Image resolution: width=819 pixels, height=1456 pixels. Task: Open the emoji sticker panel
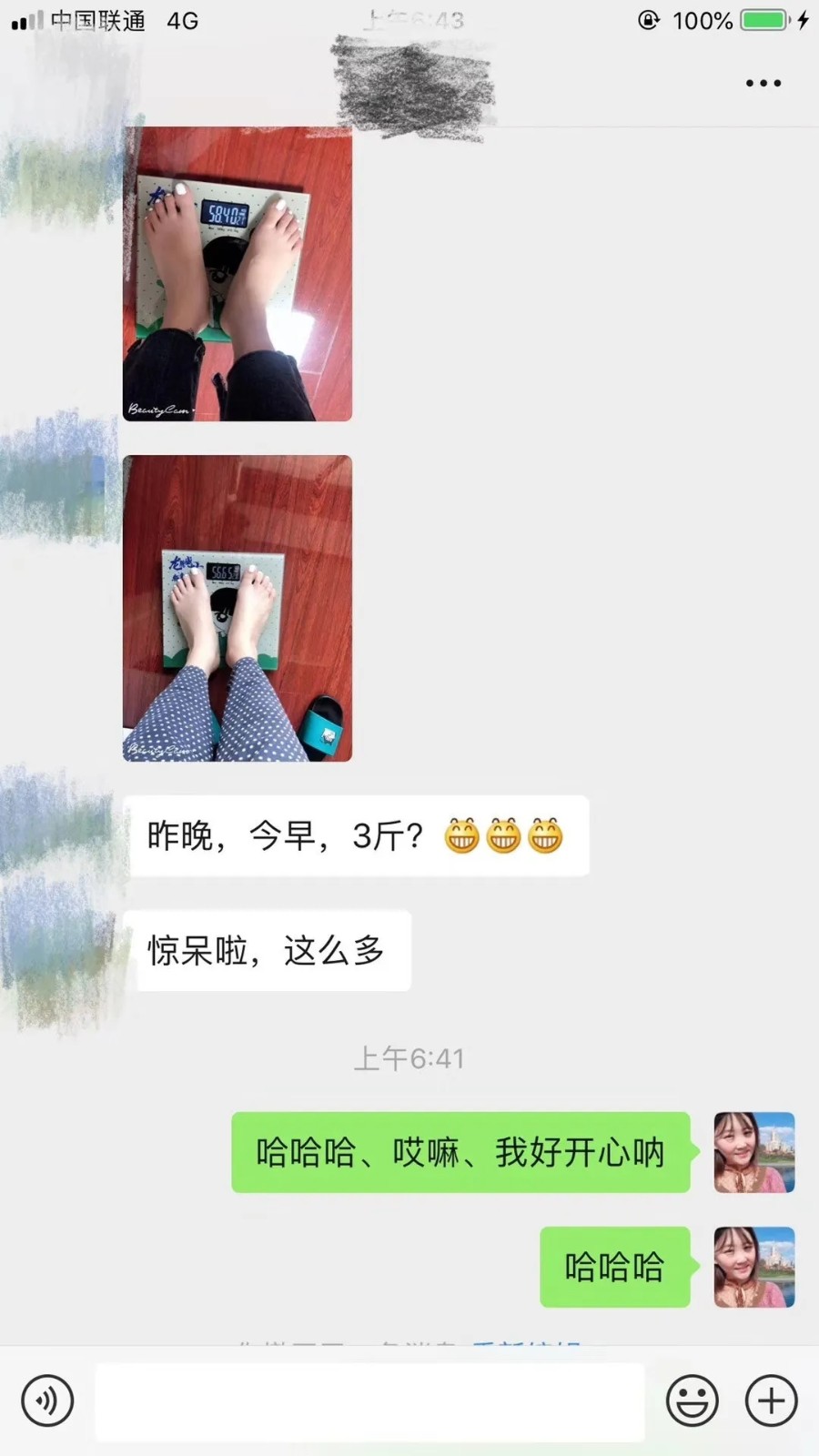point(692,1400)
